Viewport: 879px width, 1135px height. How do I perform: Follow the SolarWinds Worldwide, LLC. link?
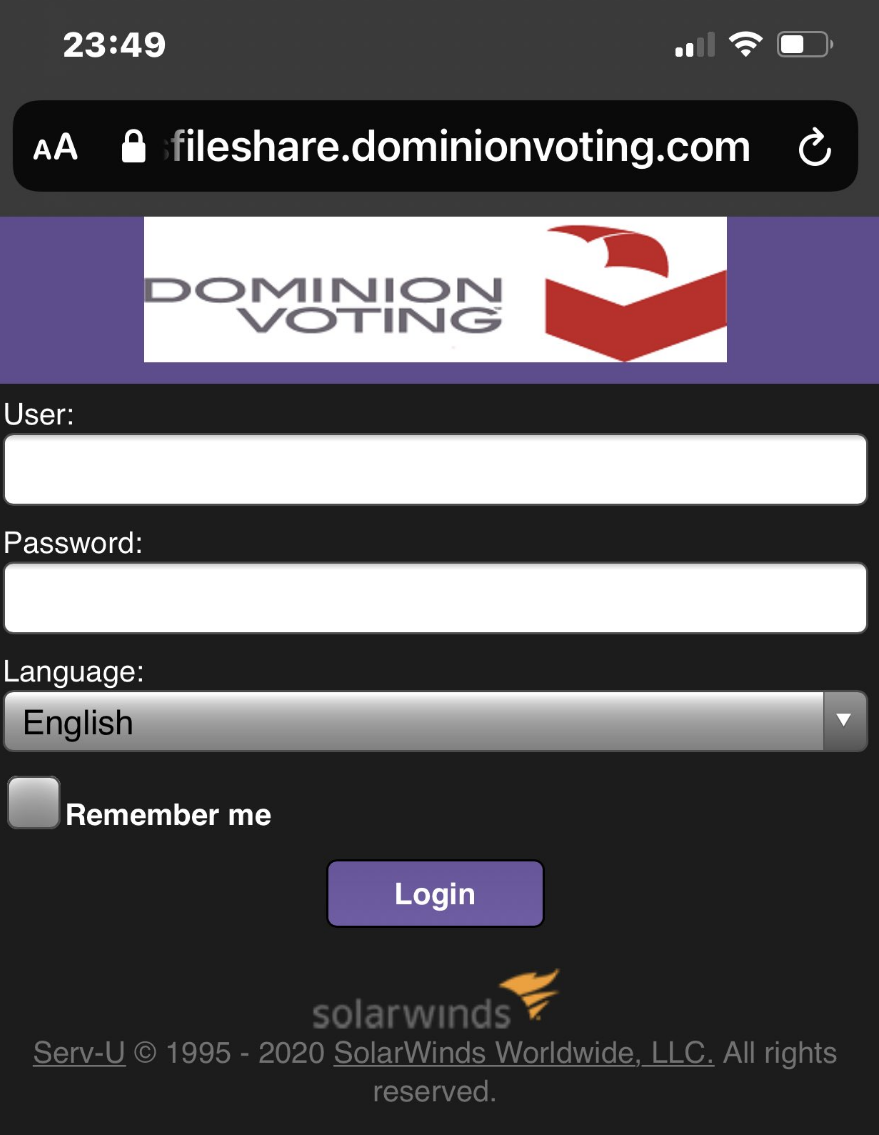[523, 1053]
